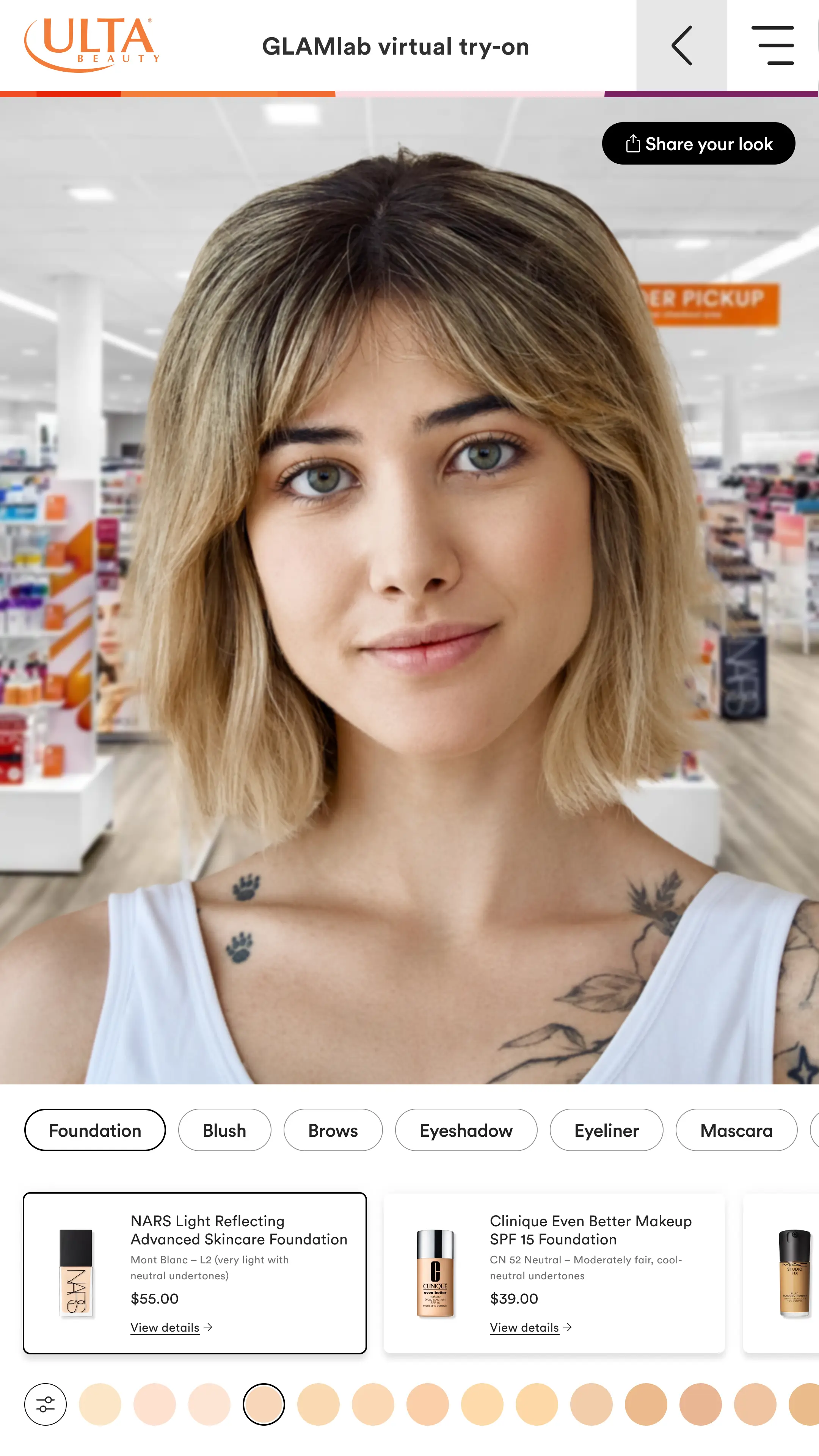Viewport: 819px width, 1456px height.
Task: Share your look
Action: pyautogui.click(x=698, y=144)
